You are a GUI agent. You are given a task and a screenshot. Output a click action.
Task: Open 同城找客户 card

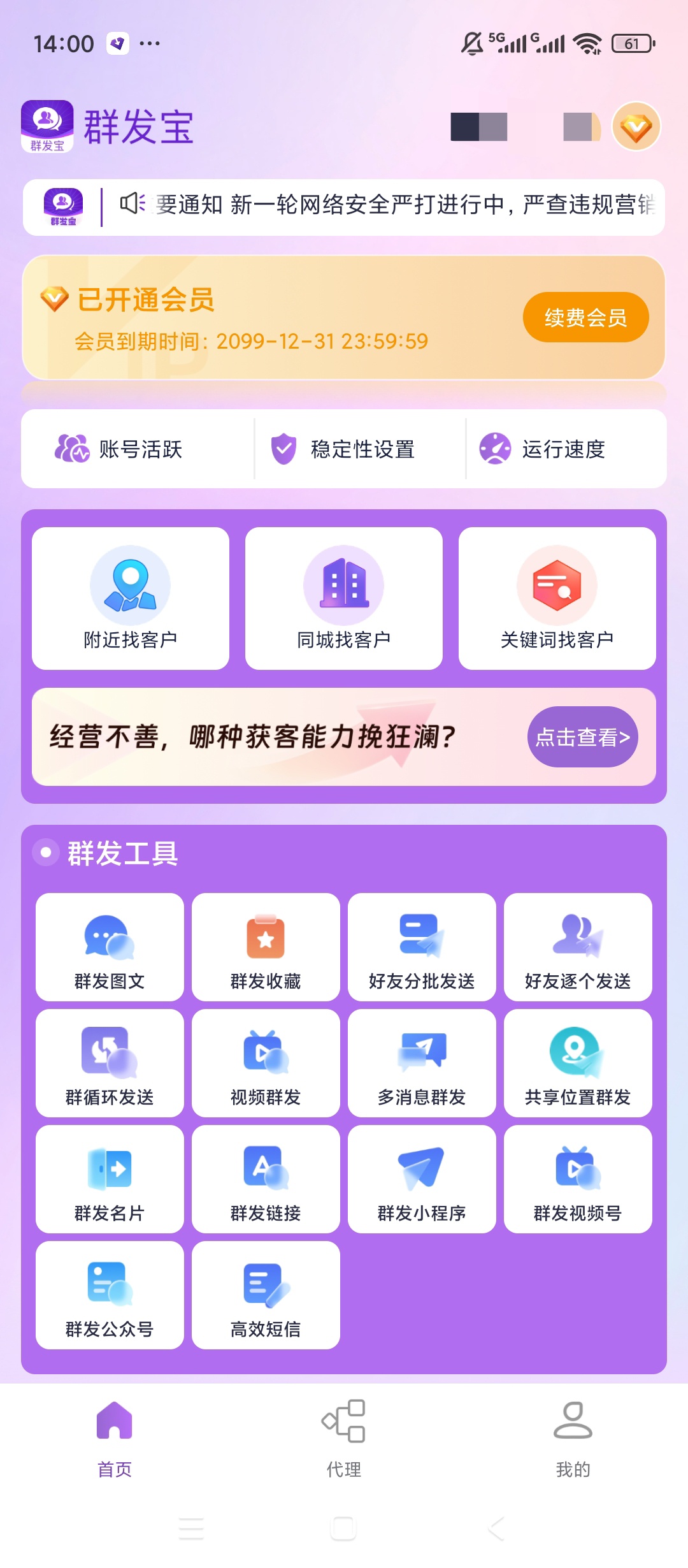pyautogui.click(x=344, y=598)
